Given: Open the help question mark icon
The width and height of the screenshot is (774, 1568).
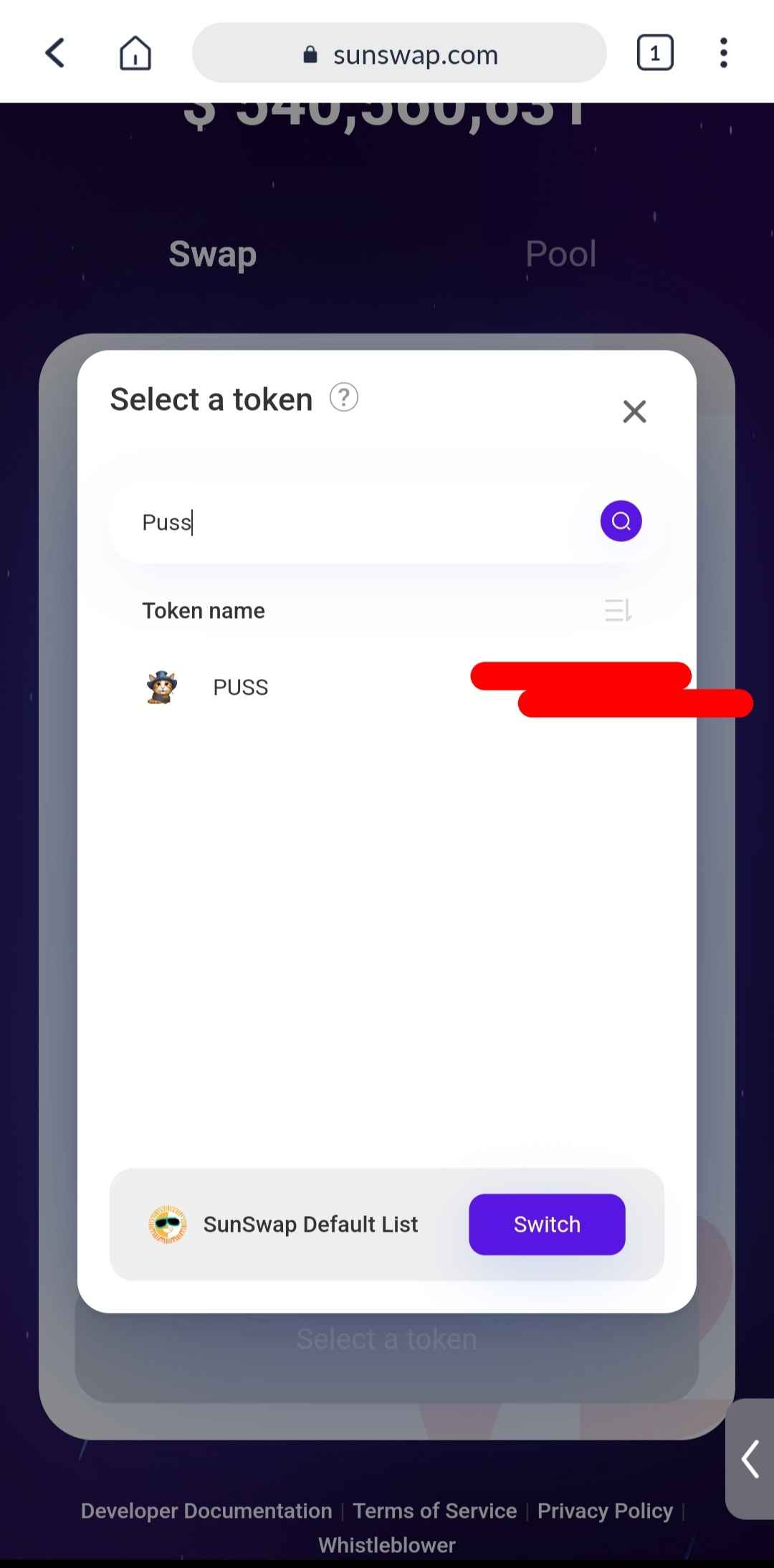Looking at the screenshot, I should point(344,397).
